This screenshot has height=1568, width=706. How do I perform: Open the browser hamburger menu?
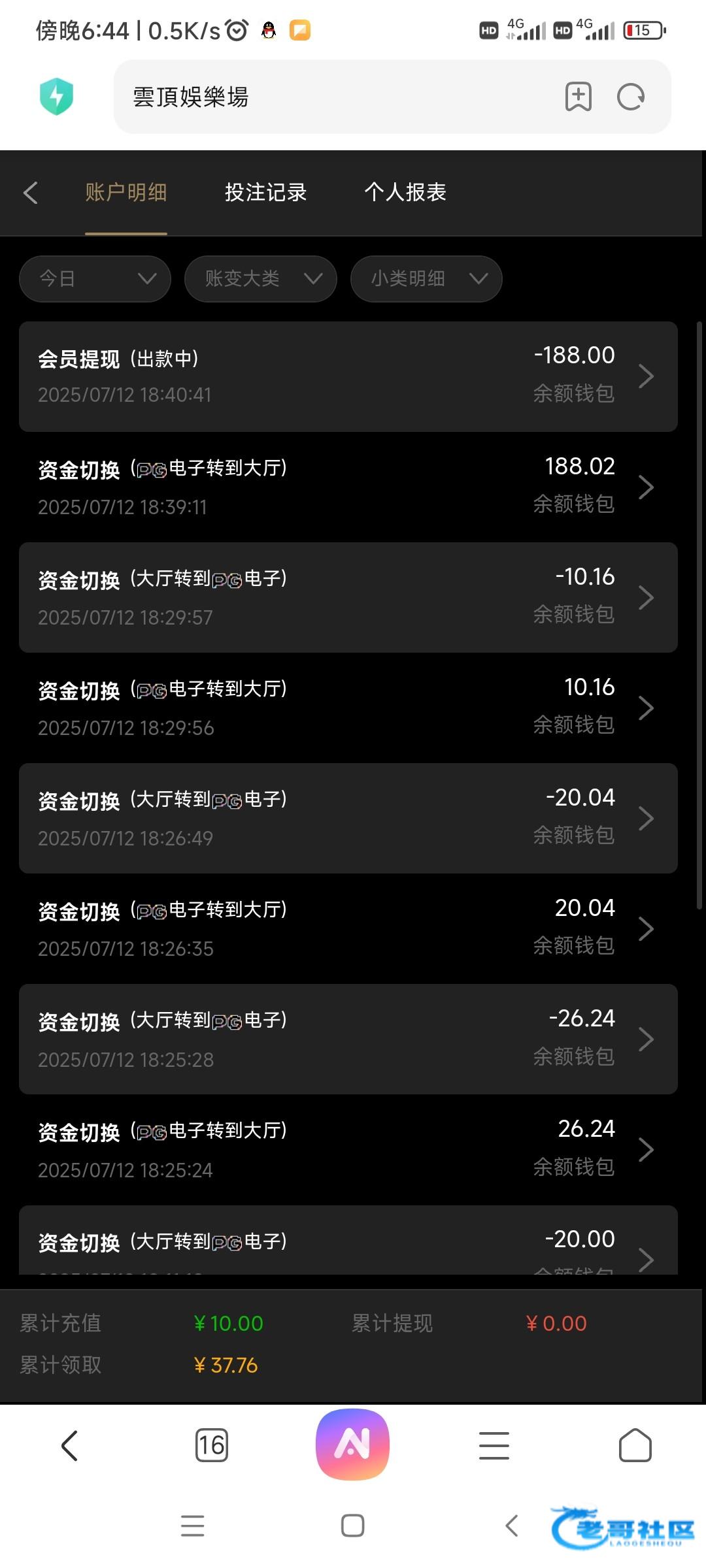(494, 1445)
